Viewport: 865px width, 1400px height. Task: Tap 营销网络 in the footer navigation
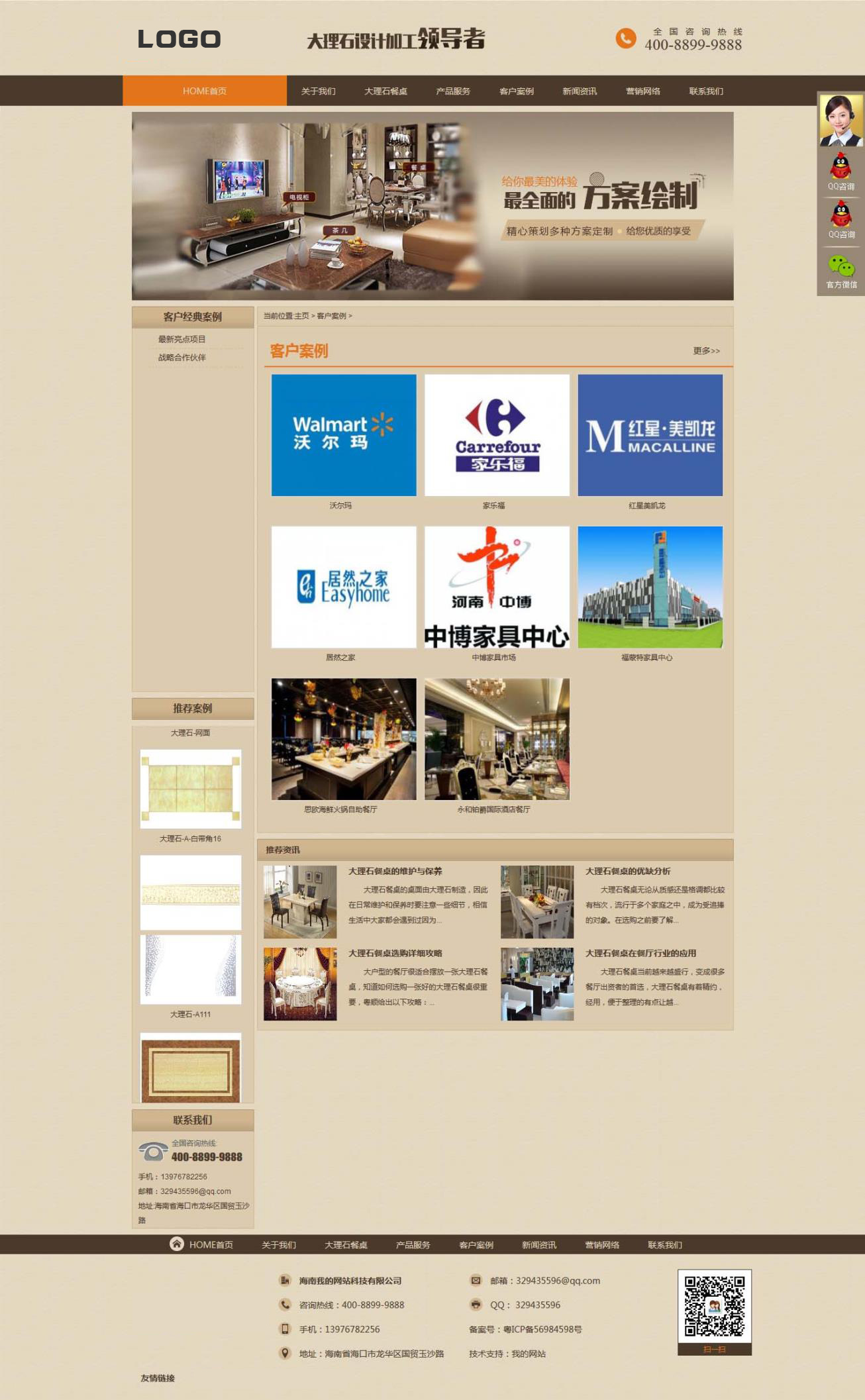pyautogui.click(x=601, y=1245)
